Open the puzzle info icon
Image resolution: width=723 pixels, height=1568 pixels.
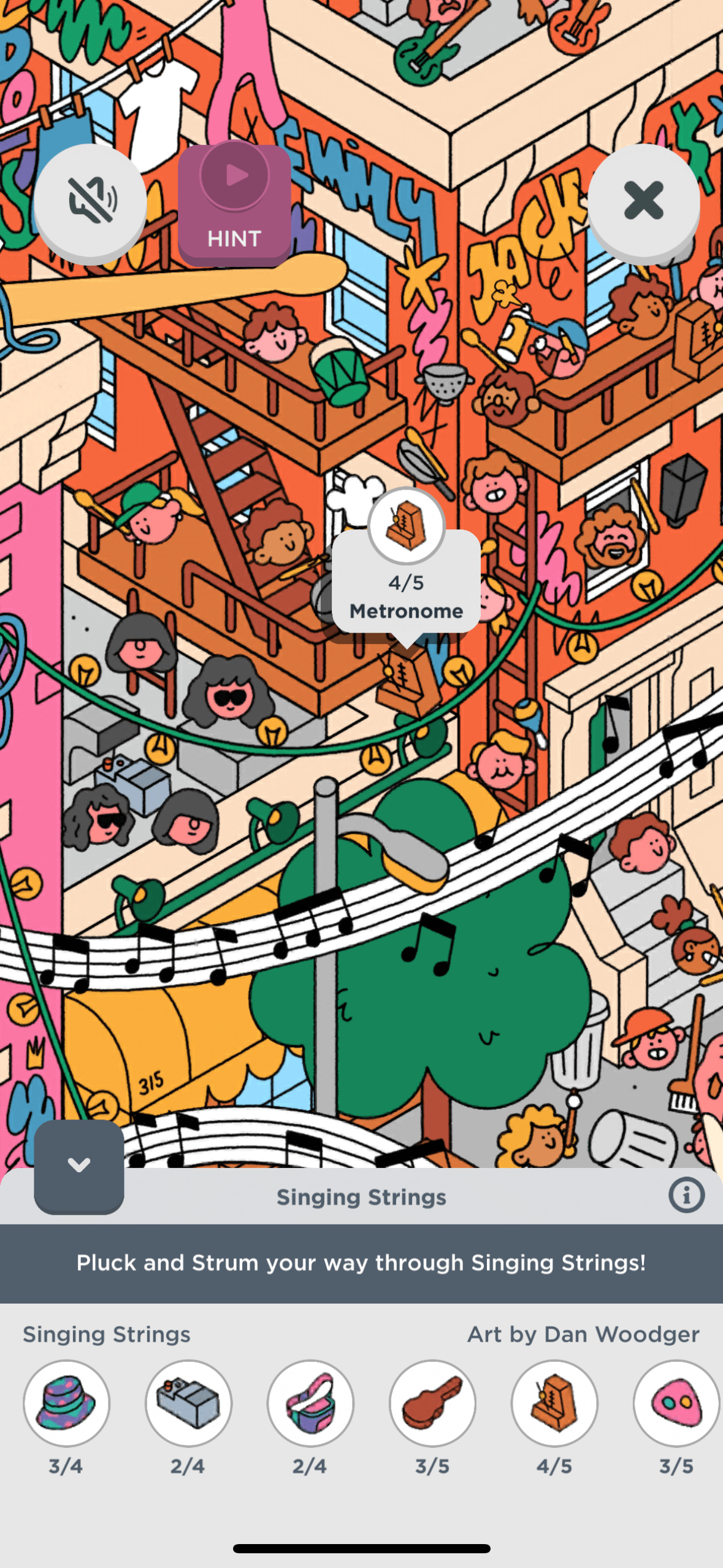pos(686,1195)
